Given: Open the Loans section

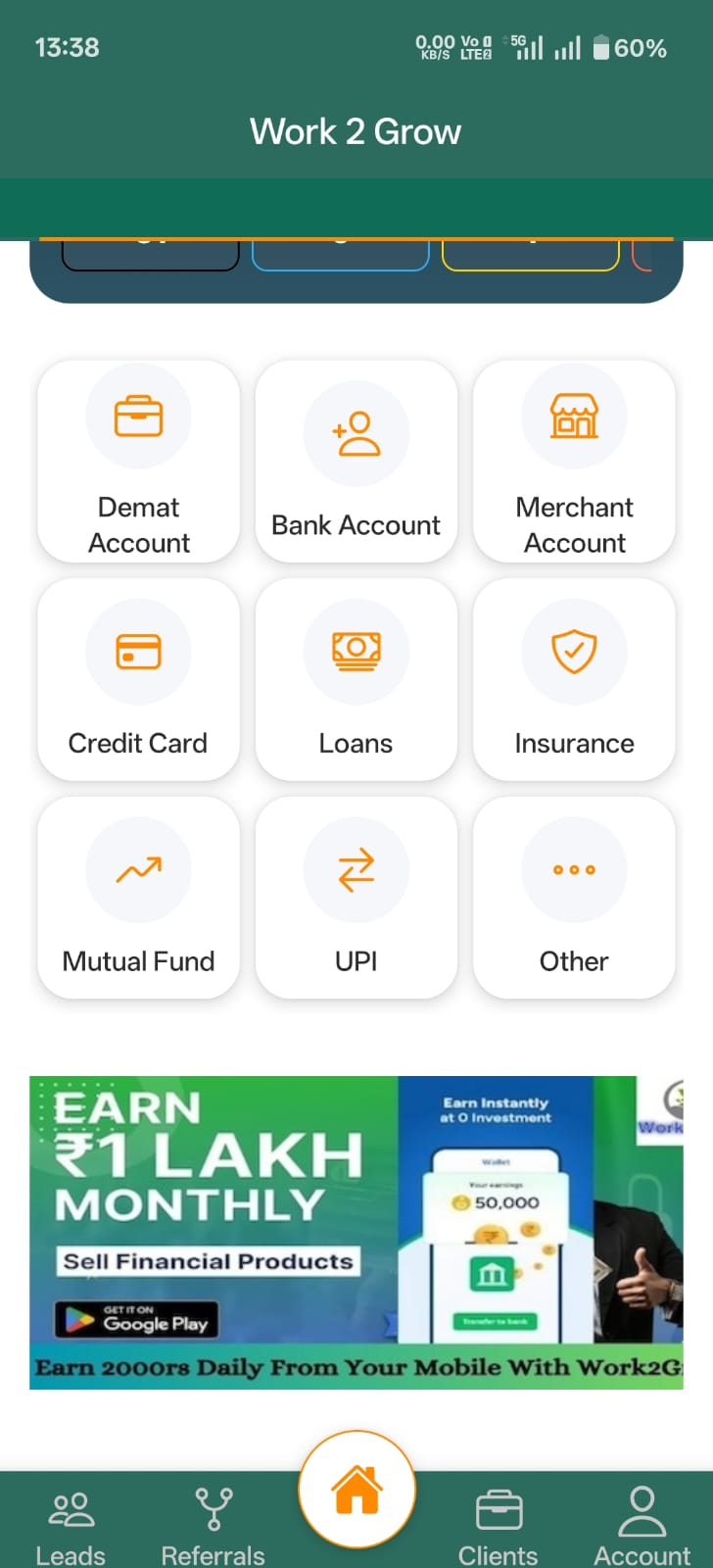Looking at the screenshot, I should (x=356, y=679).
